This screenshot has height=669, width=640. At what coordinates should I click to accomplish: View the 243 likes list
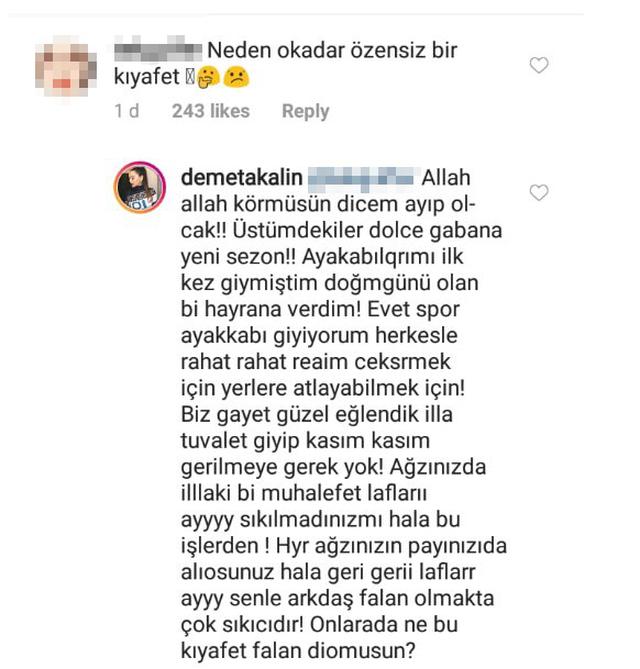click(210, 111)
